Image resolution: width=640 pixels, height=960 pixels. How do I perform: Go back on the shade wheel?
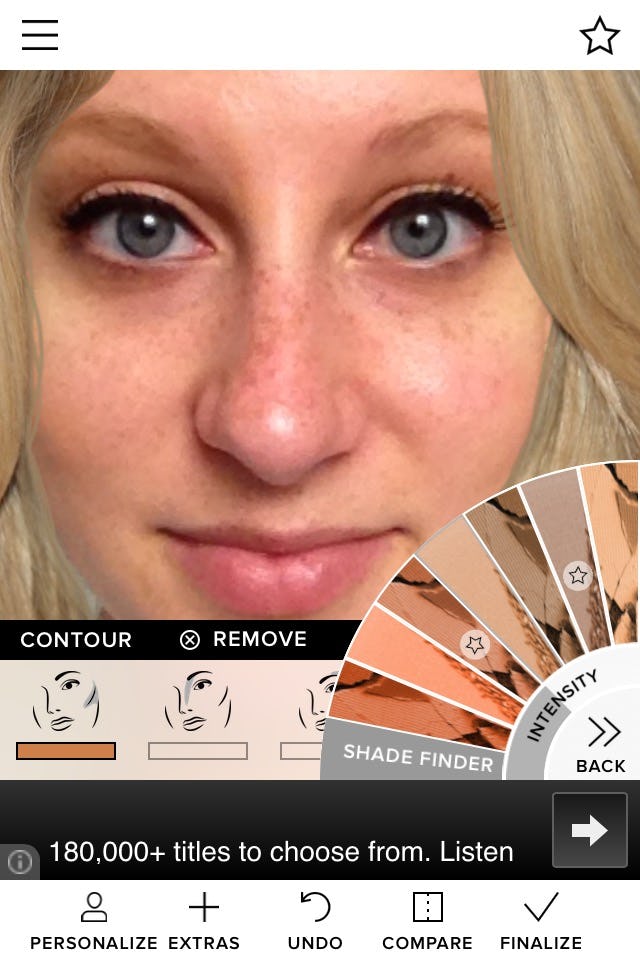click(603, 743)
